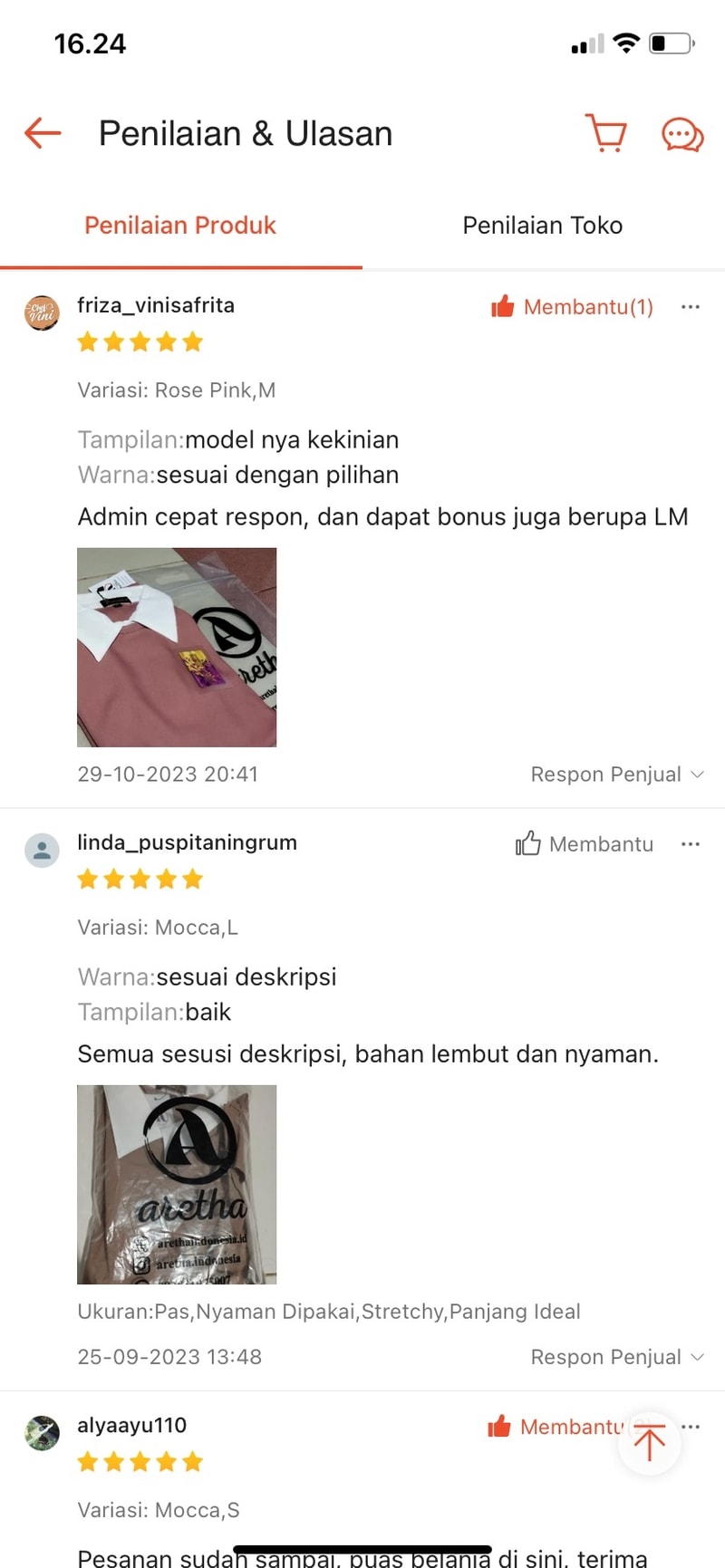Mark linda_puspitaningrum's review as Membantu

point(585,844)
